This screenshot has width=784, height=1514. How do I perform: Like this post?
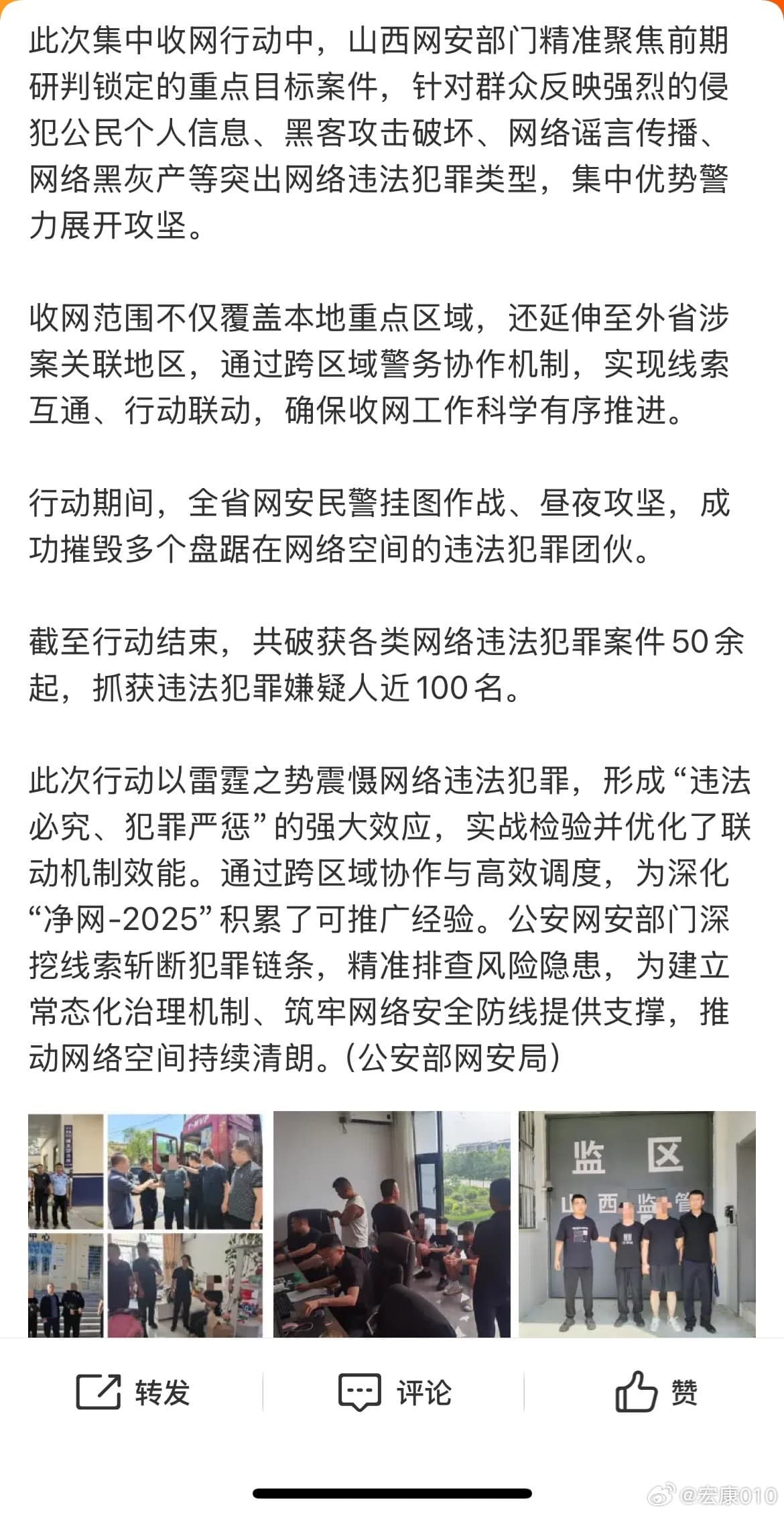click(x=655, y=1392)
